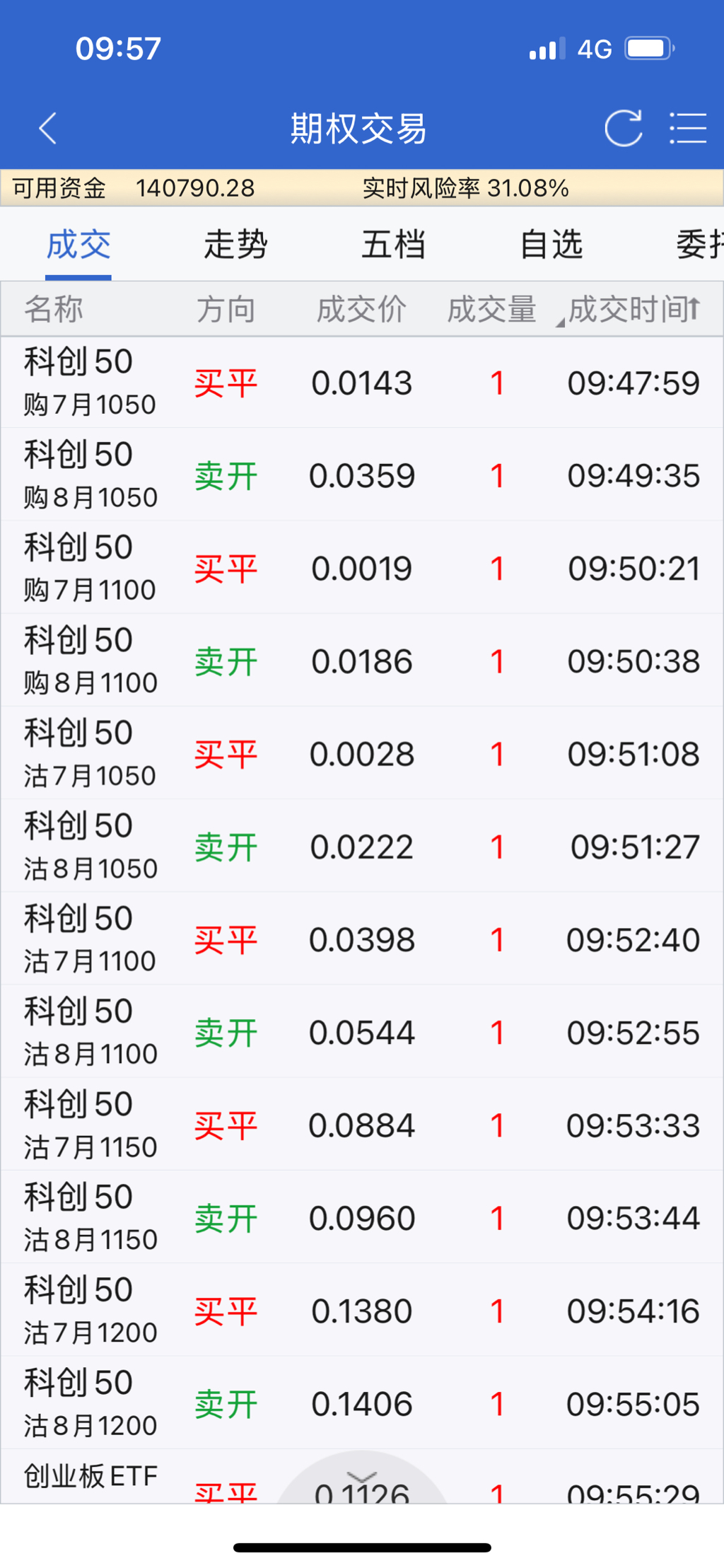Viewport: 724px width, 1568px height.
Task: Open the 沽8月1100 trade row
Action: pyautogui.click(x=362, y=1032)
